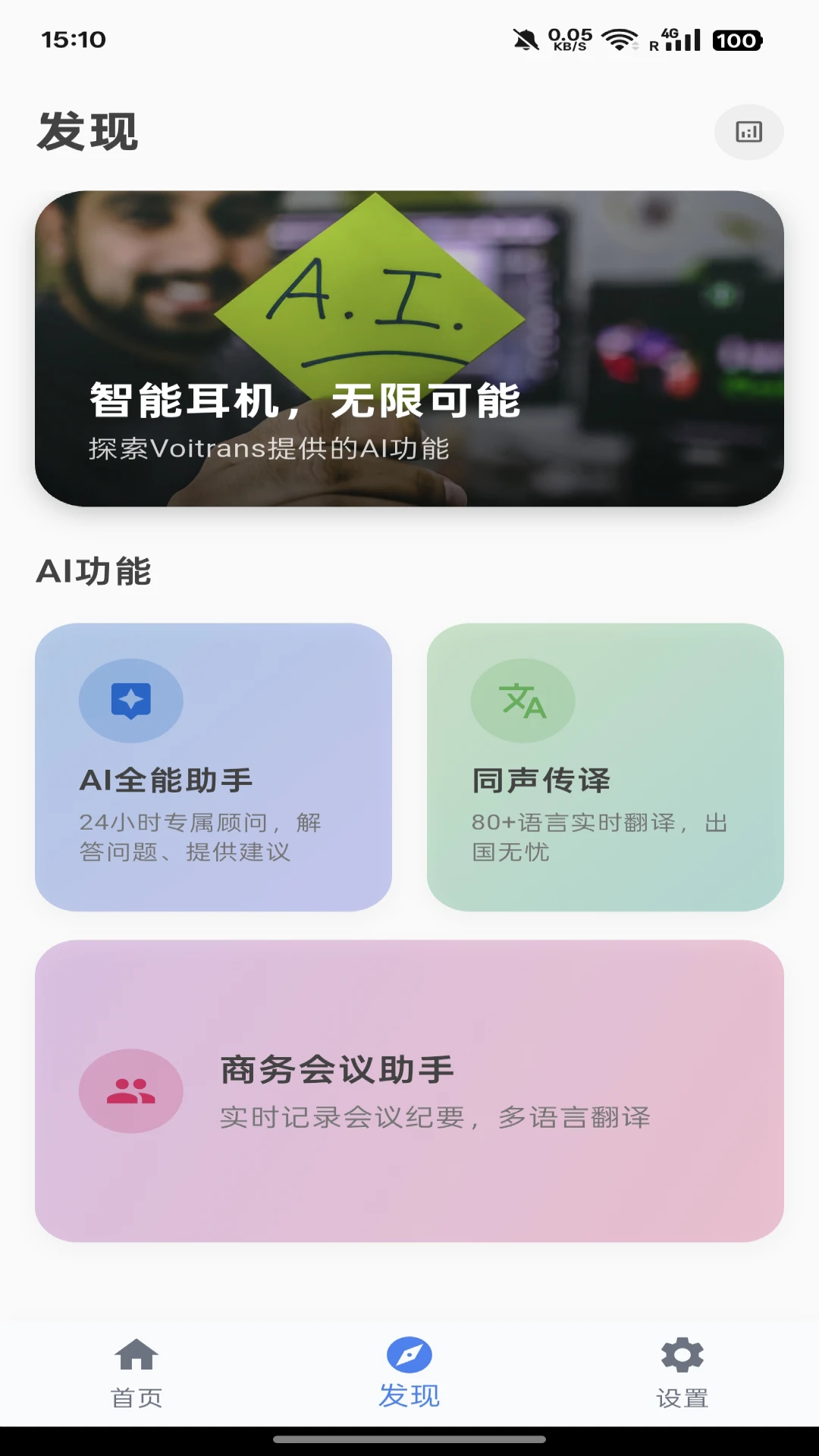Select the 发现 tab
The width and height of the screenshot is (819, 1456).
tap(409, 1373)
